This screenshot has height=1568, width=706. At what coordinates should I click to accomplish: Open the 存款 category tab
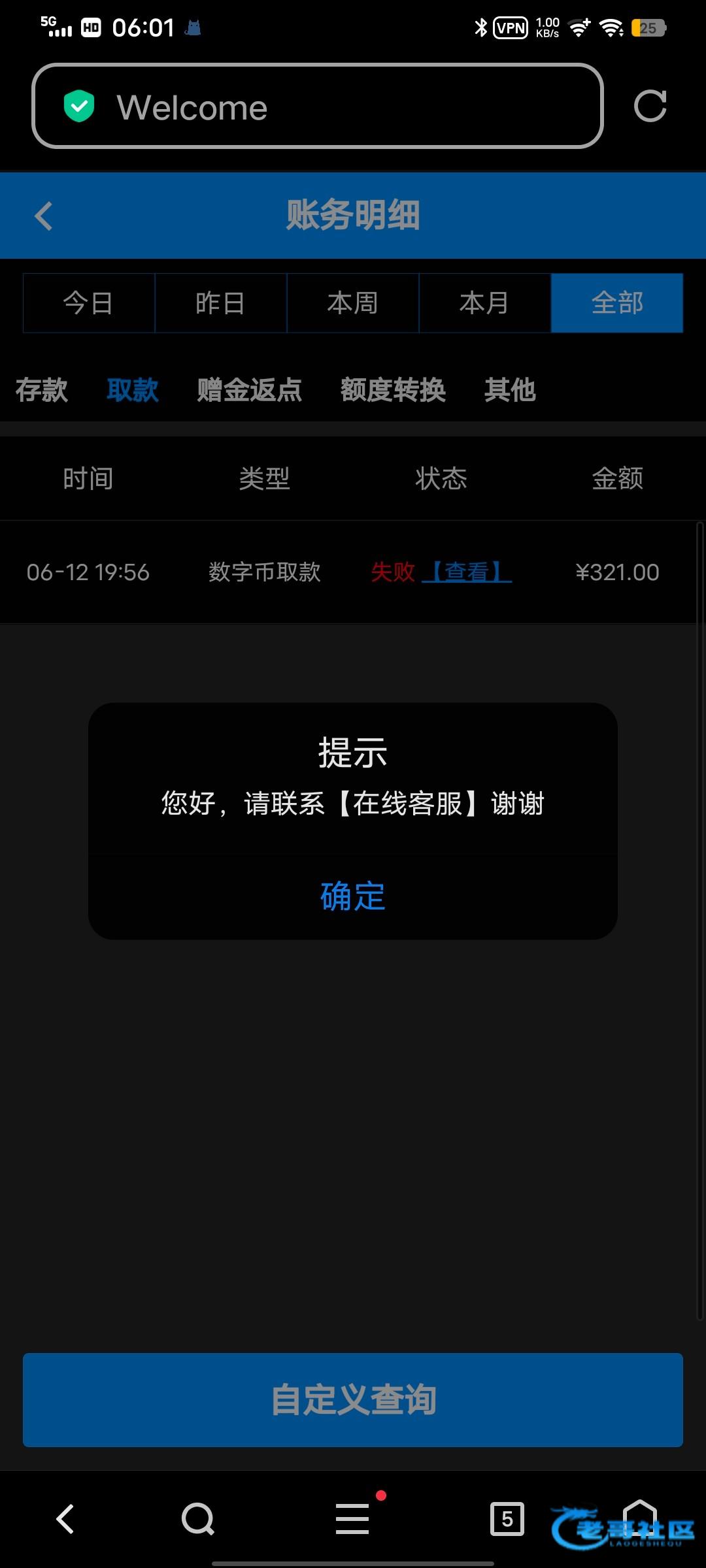(42, 390)
